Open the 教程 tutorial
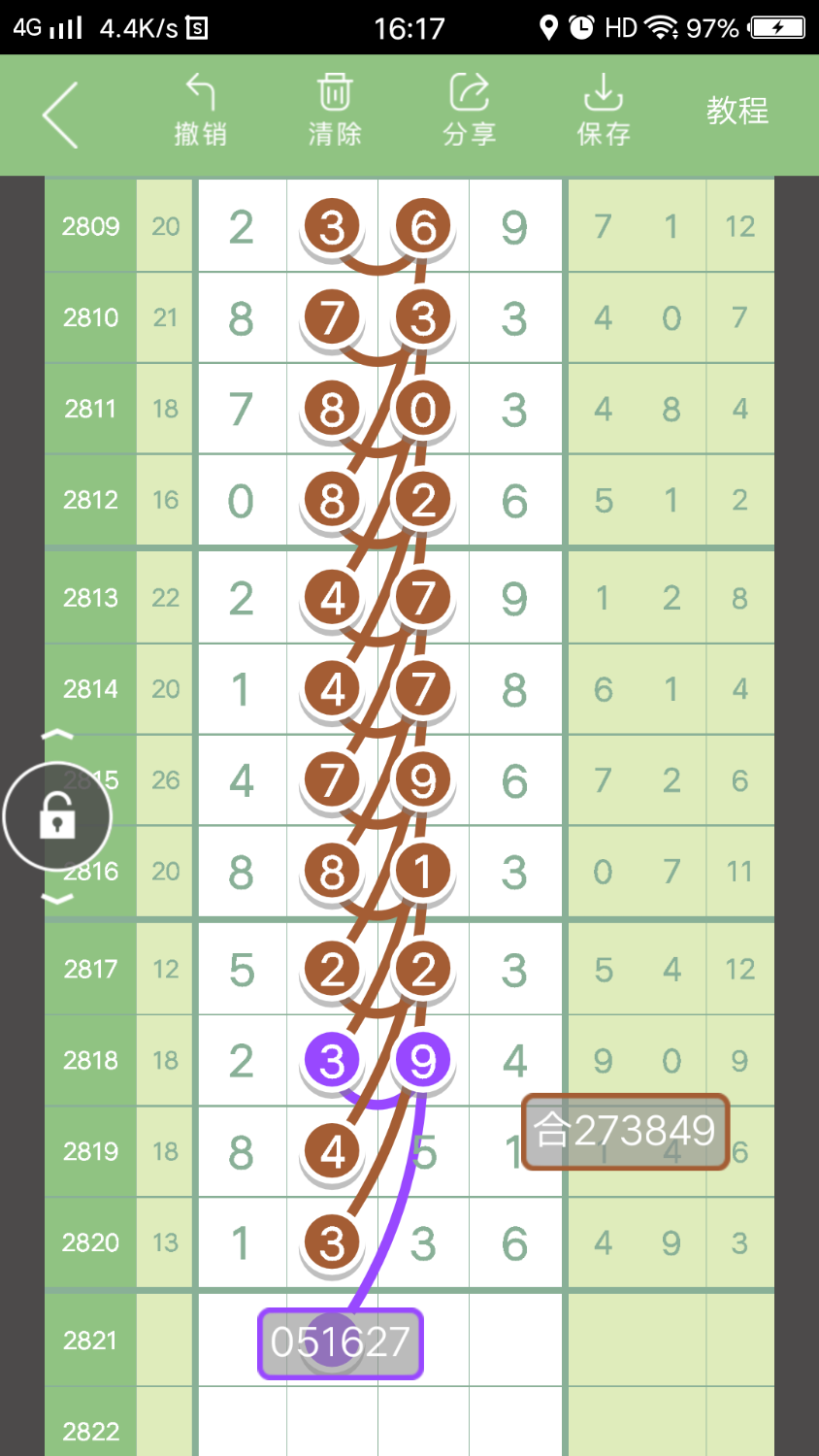The image size is (819, 1456). point(738,112)
